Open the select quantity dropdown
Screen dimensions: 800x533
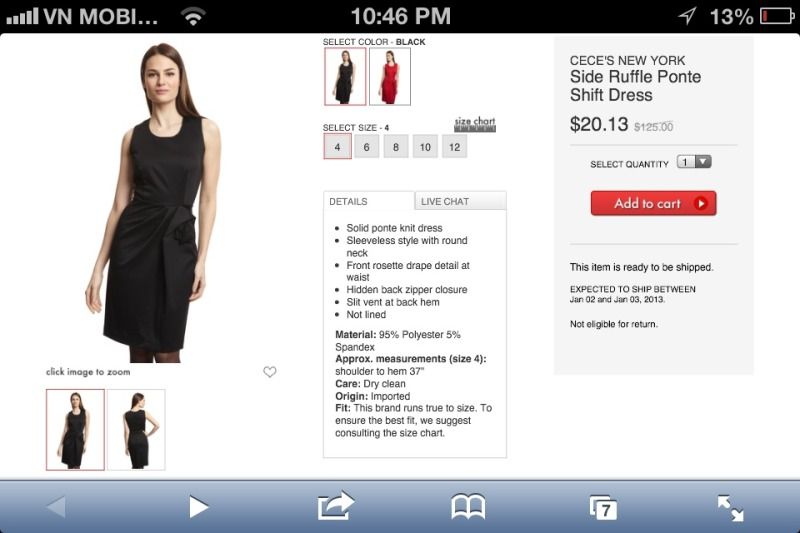pyautogui.click(x=694, y=162)
